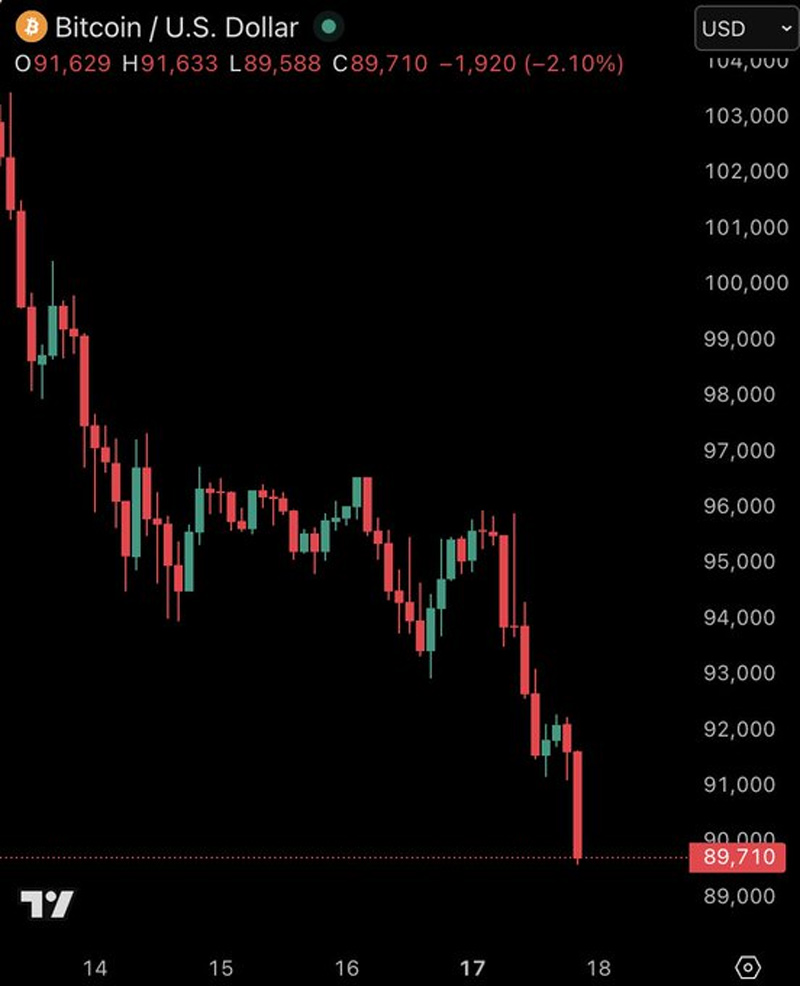Open the USD currency dropdown
The width and height of the screenshot is (800, 986).
point(746,28)
